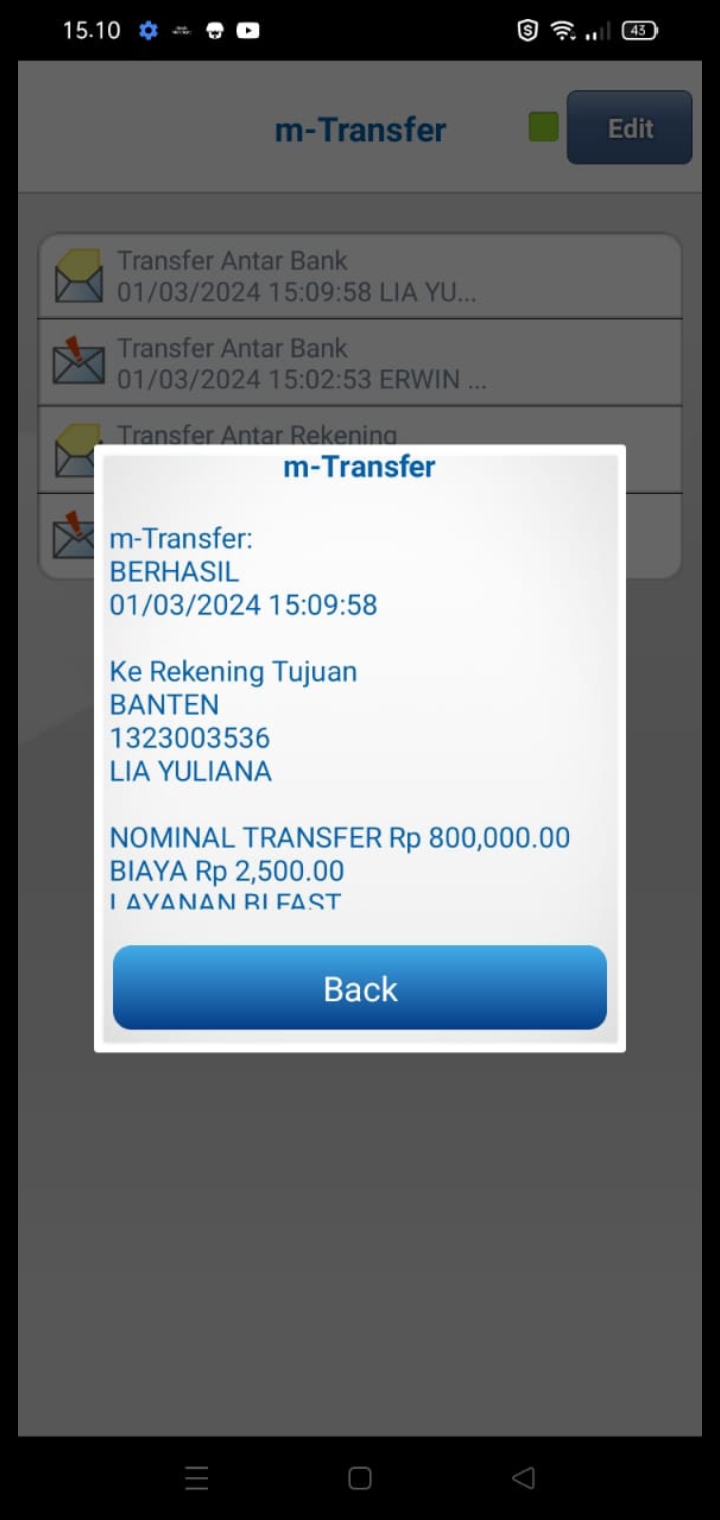Click the red exclamation envelope for ERWIN transfer
The height and width of the screenshot is (1520, 720).
pyautogui.click(x=80, y=362)
